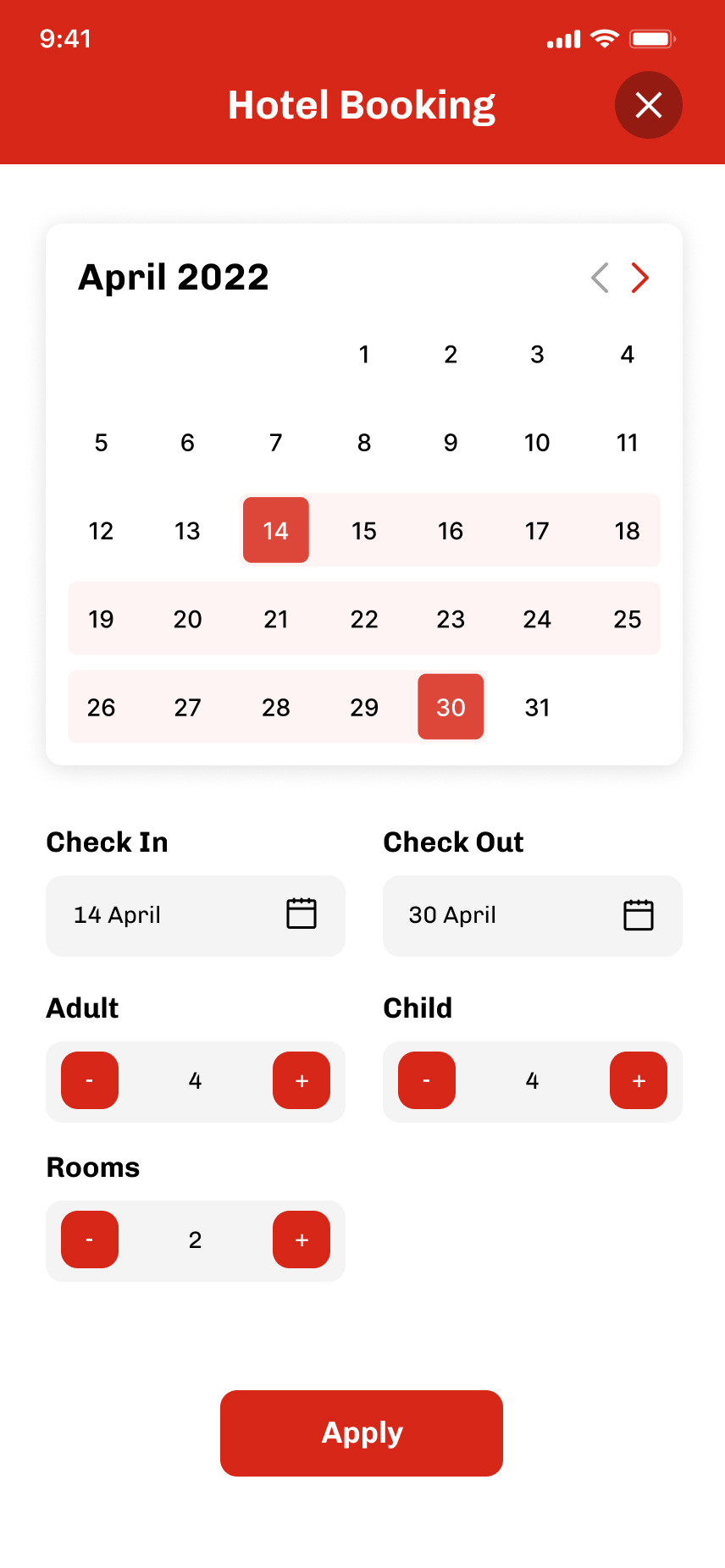Decrease the Child count
This screenshot has height=1568, width=725.
tap(427, 1080)
